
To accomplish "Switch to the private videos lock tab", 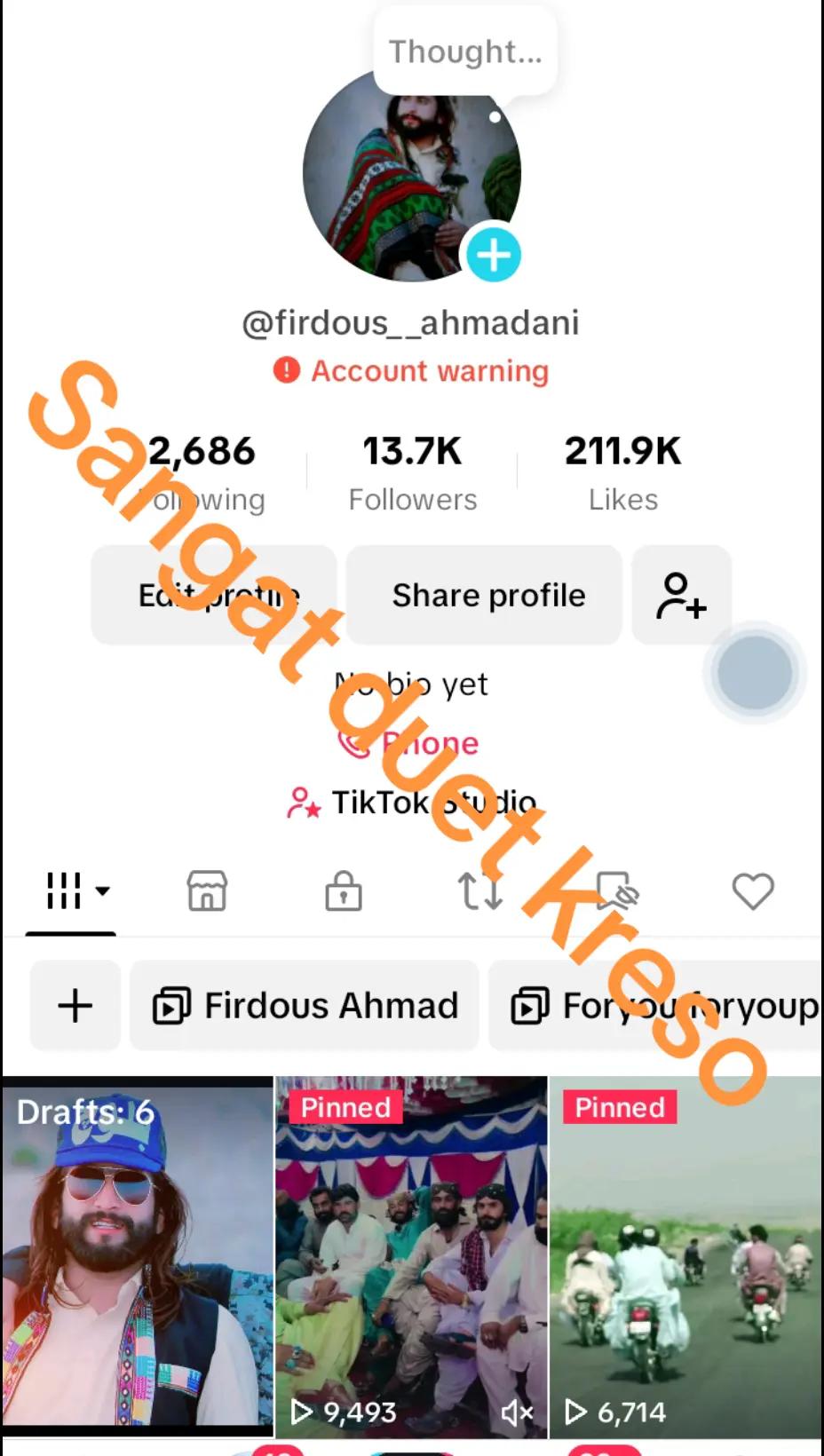I will (343, 890).
